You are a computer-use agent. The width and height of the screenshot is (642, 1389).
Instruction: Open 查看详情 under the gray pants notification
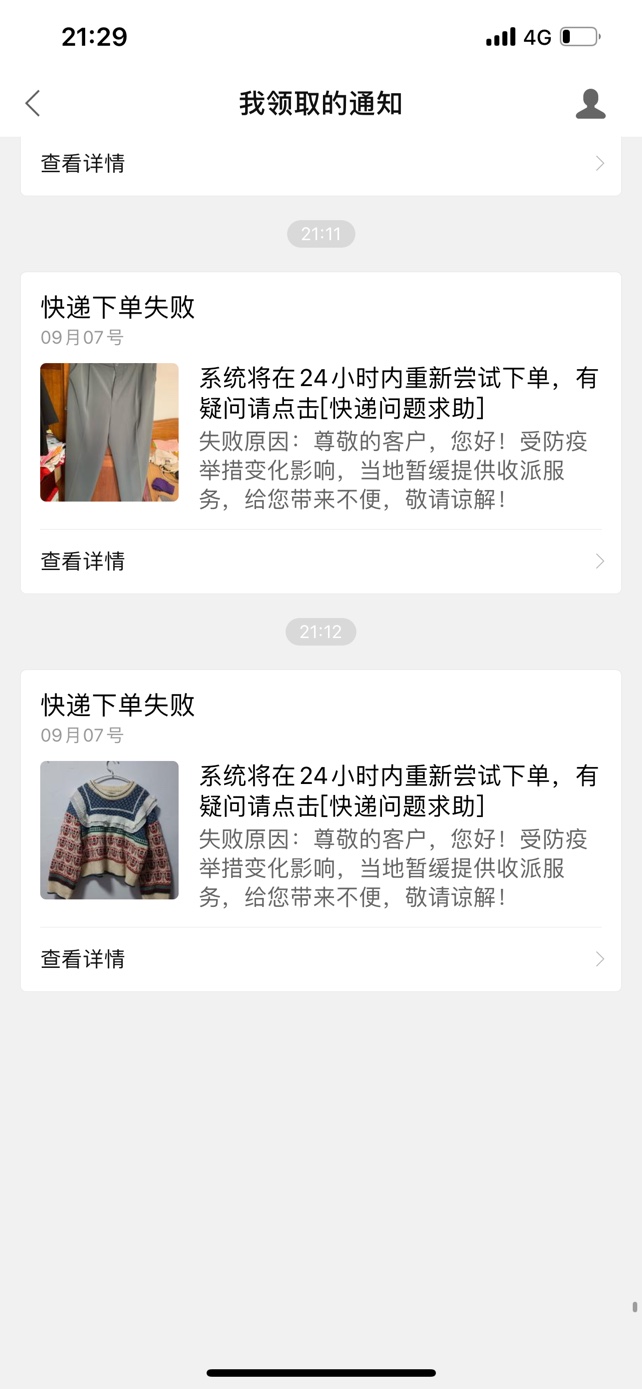point(320,561)
